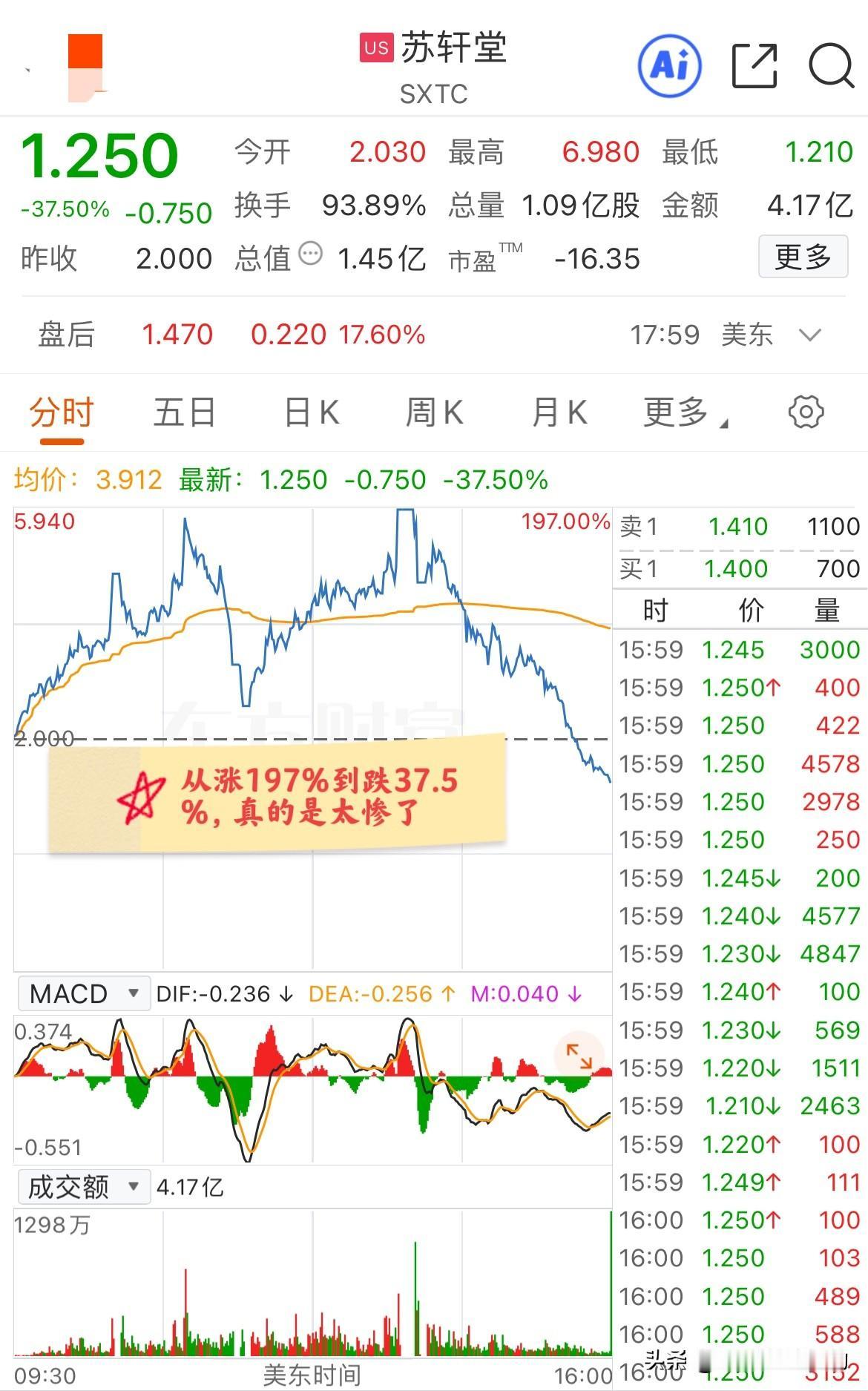Viewport: 868px width, 1391px height.
Task: Open chart settings via the gear icon
Action: (x=806, y=412)
